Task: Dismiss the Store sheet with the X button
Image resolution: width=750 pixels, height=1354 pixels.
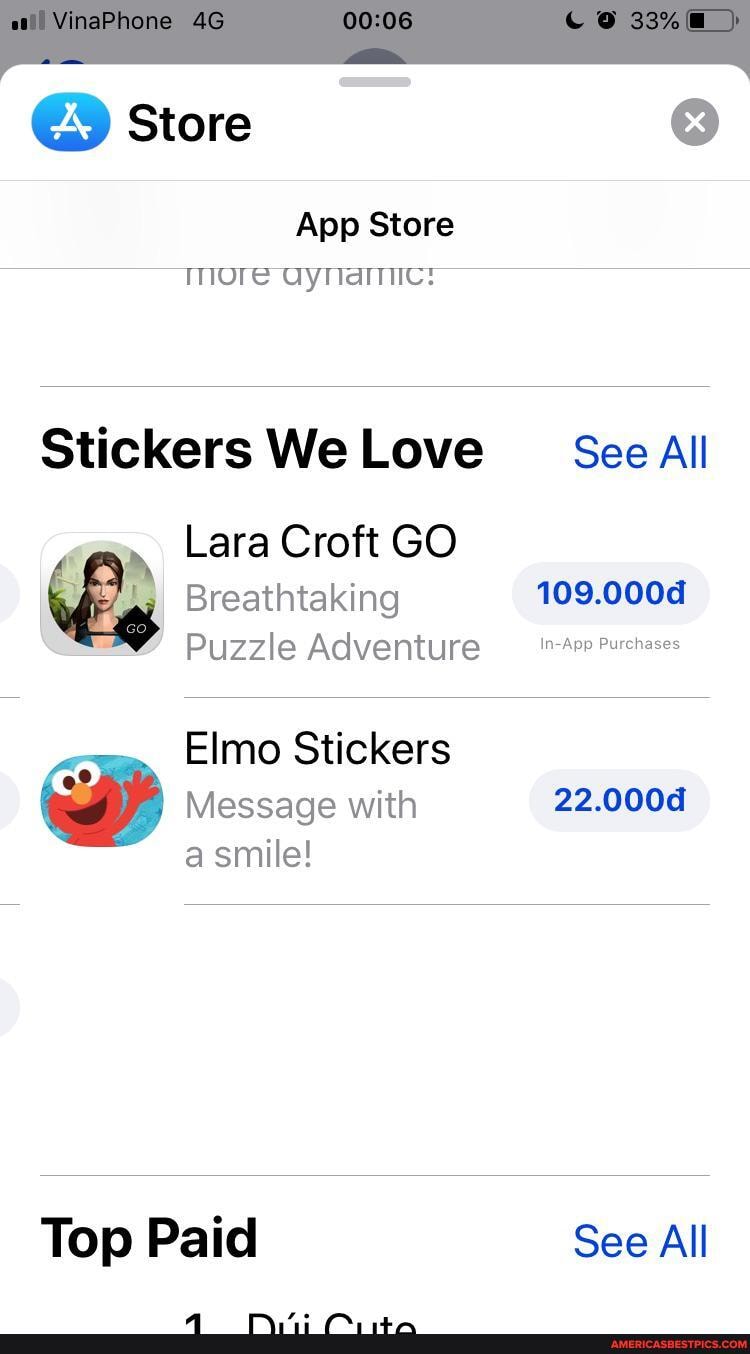Action: coord(695,122)
